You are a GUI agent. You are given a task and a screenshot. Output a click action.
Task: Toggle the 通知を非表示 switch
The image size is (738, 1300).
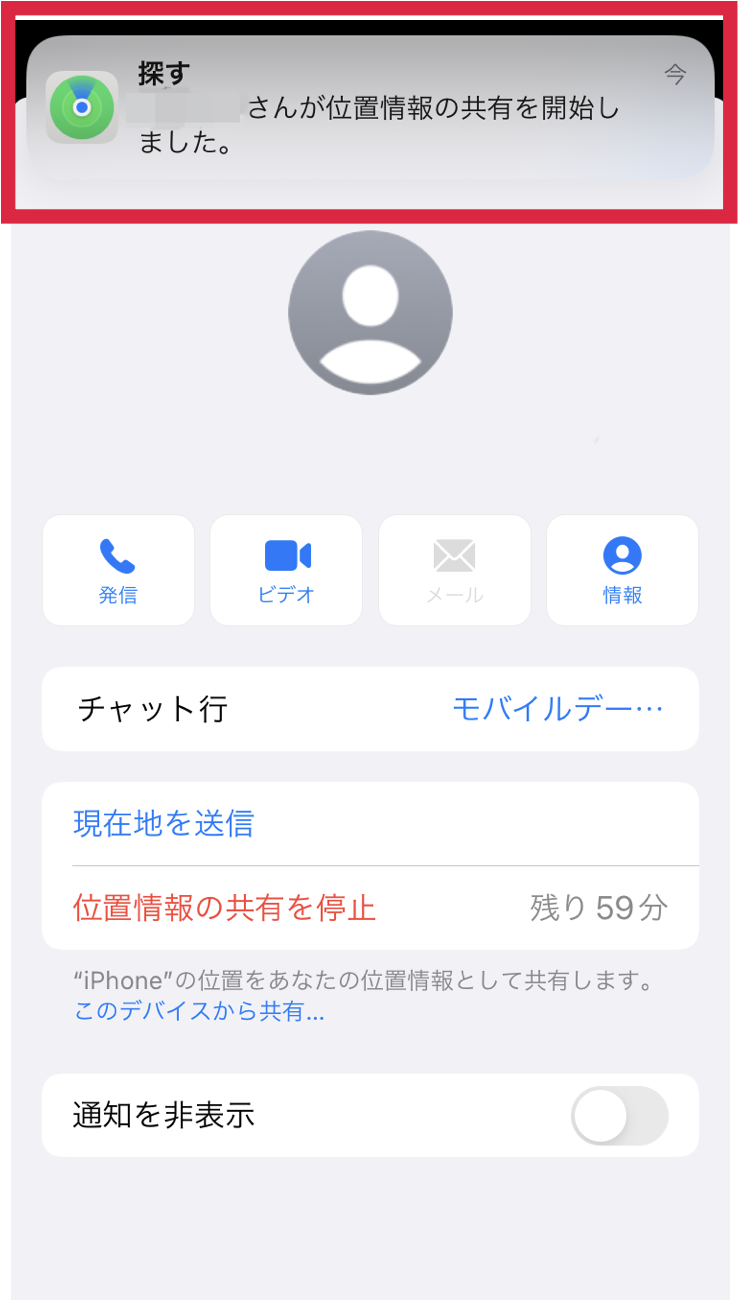pyautogui.click(x=619, y=1115)
